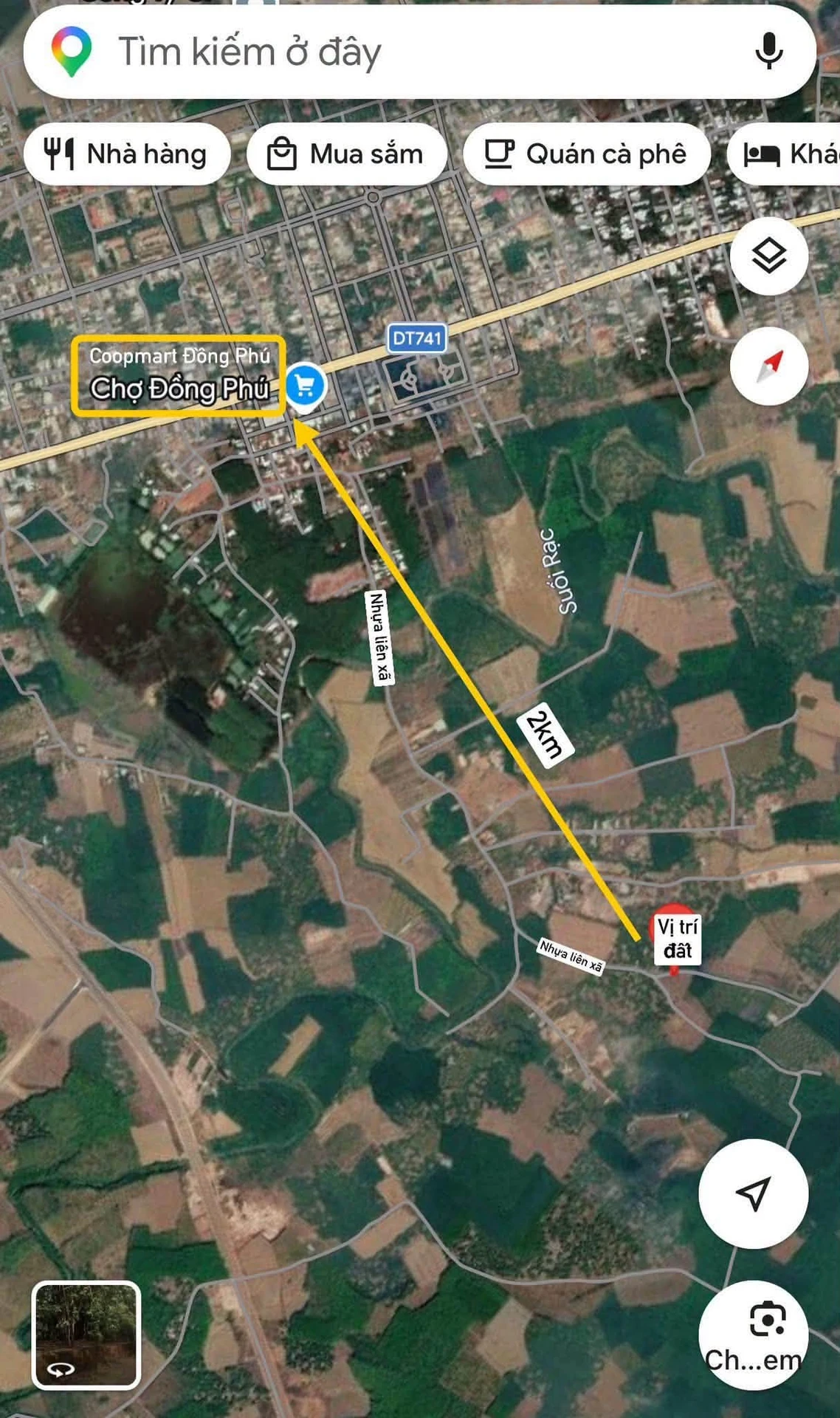Start voice search with the microphone

769,52
